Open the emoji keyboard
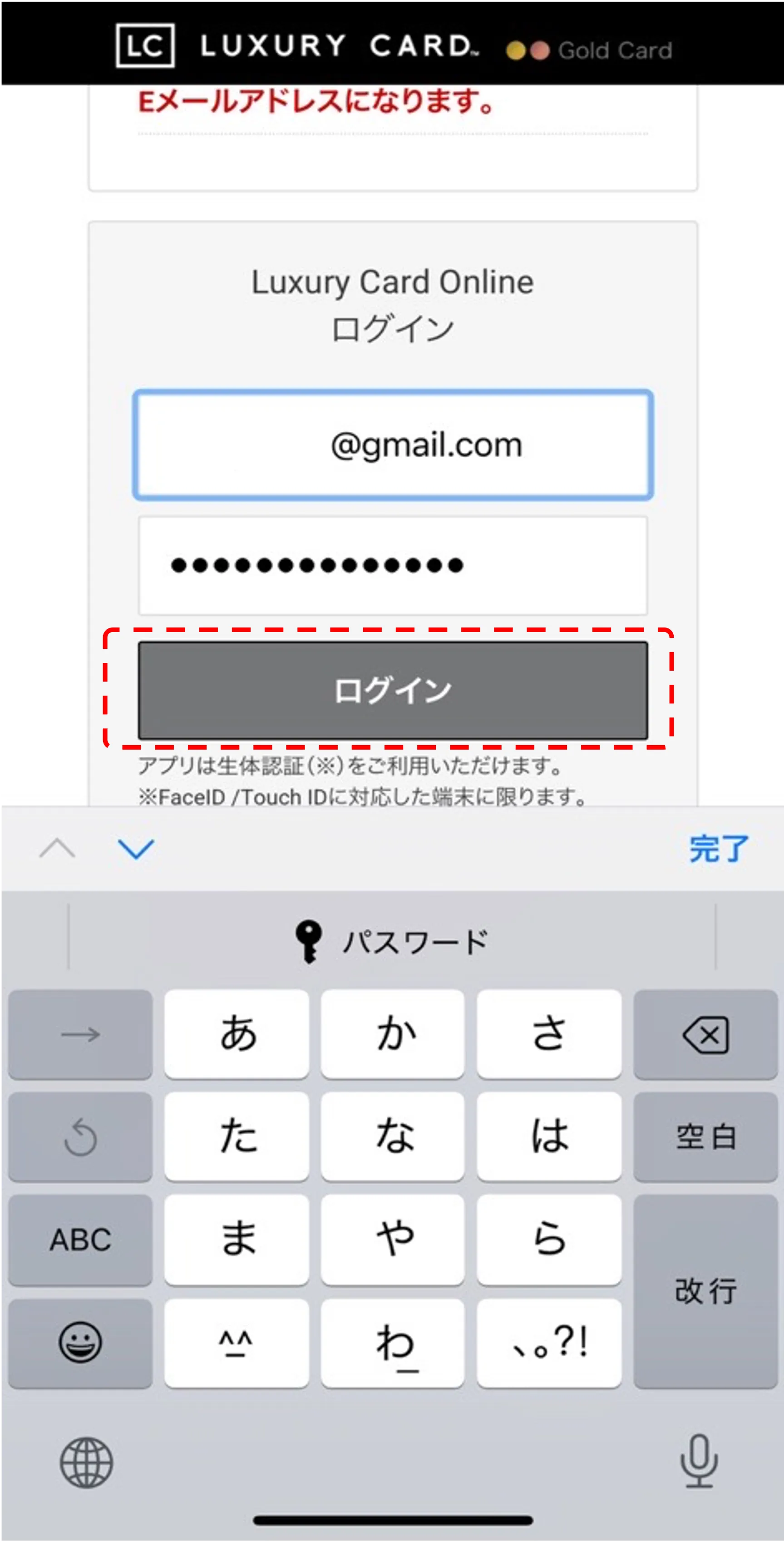Viewport: 784px width, 1542px height. (x=80, y=1343)
